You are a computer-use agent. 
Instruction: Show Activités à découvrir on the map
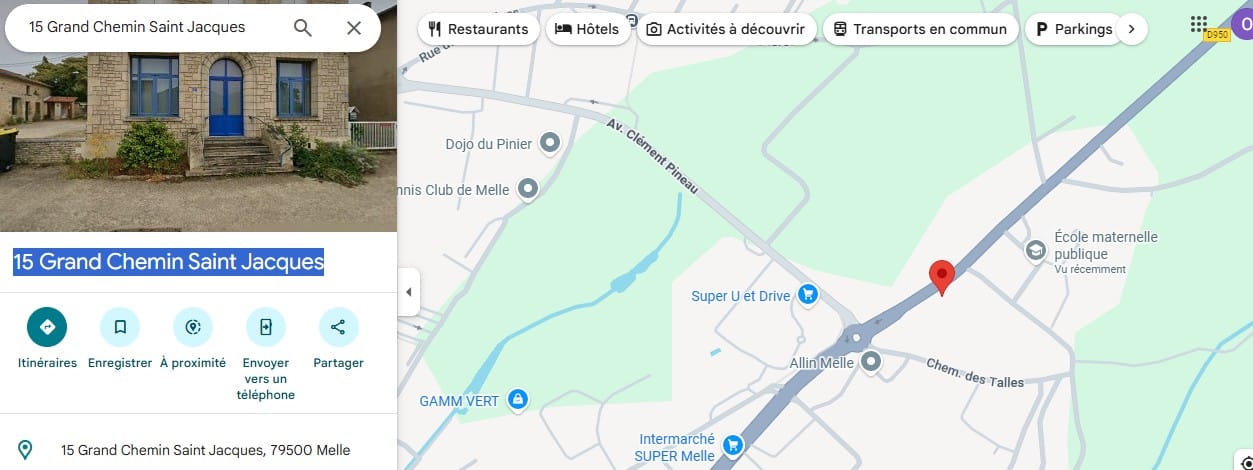[726, 29]
